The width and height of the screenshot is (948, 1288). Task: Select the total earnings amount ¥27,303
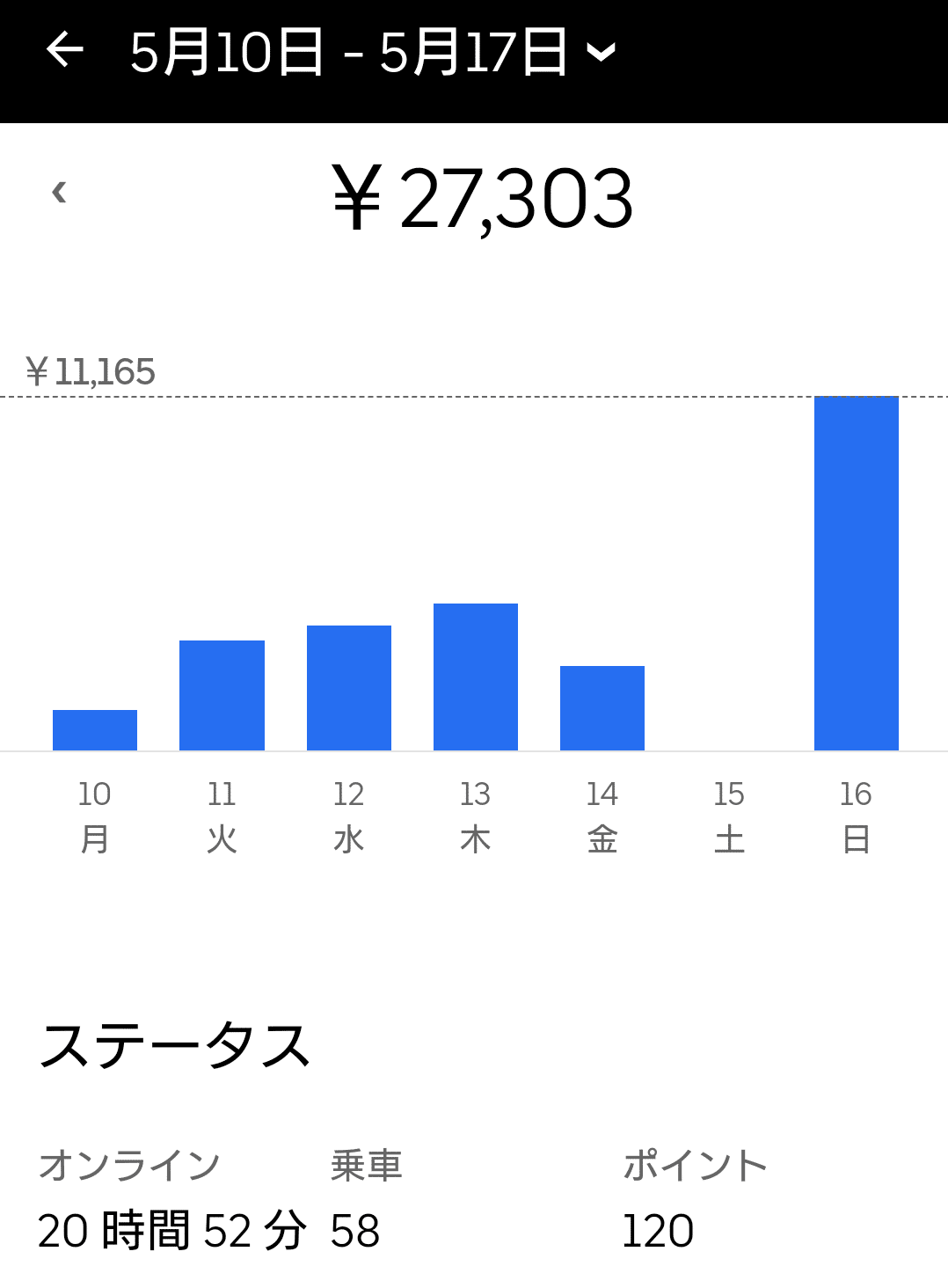[484, 199]
